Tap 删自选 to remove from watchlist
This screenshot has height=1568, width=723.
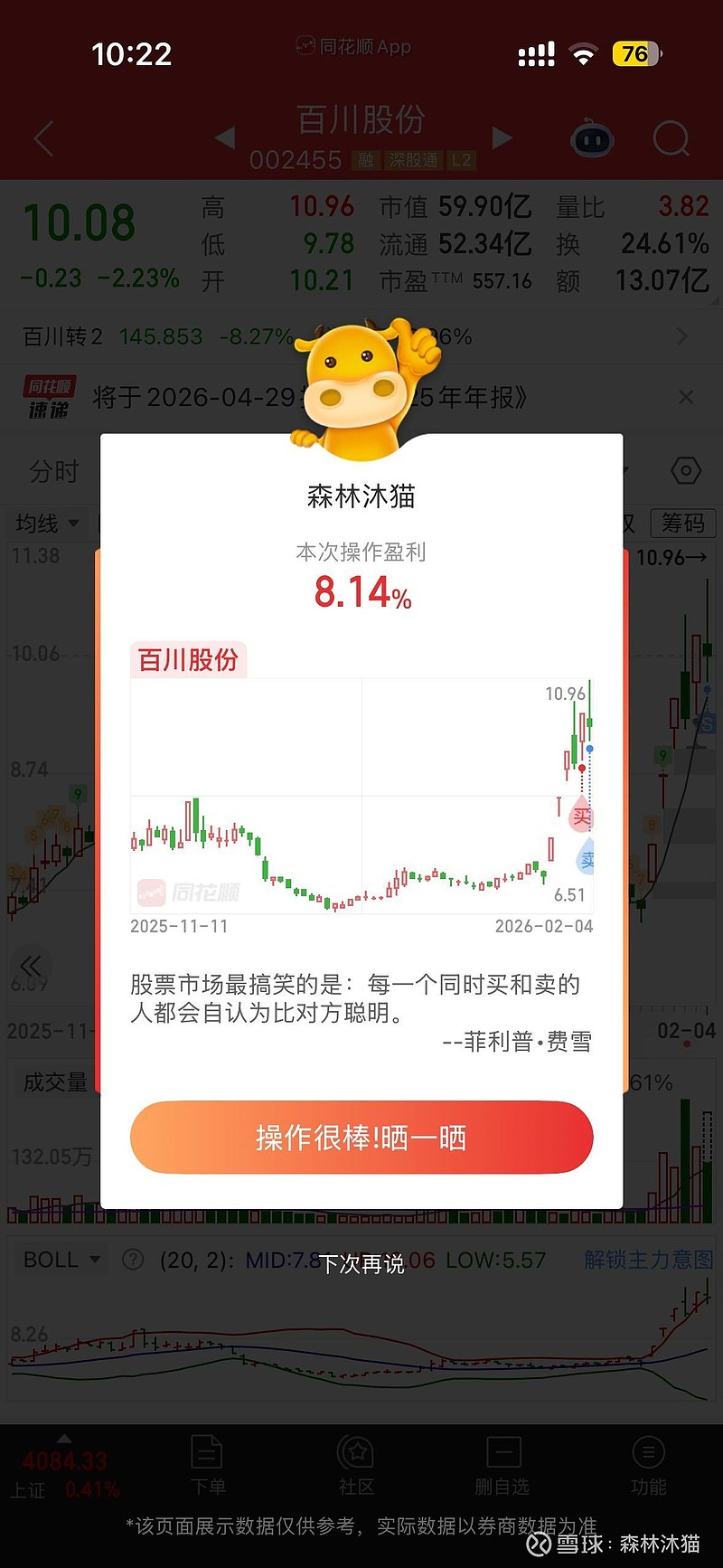pyautogui.click(x=502, y=1467)
